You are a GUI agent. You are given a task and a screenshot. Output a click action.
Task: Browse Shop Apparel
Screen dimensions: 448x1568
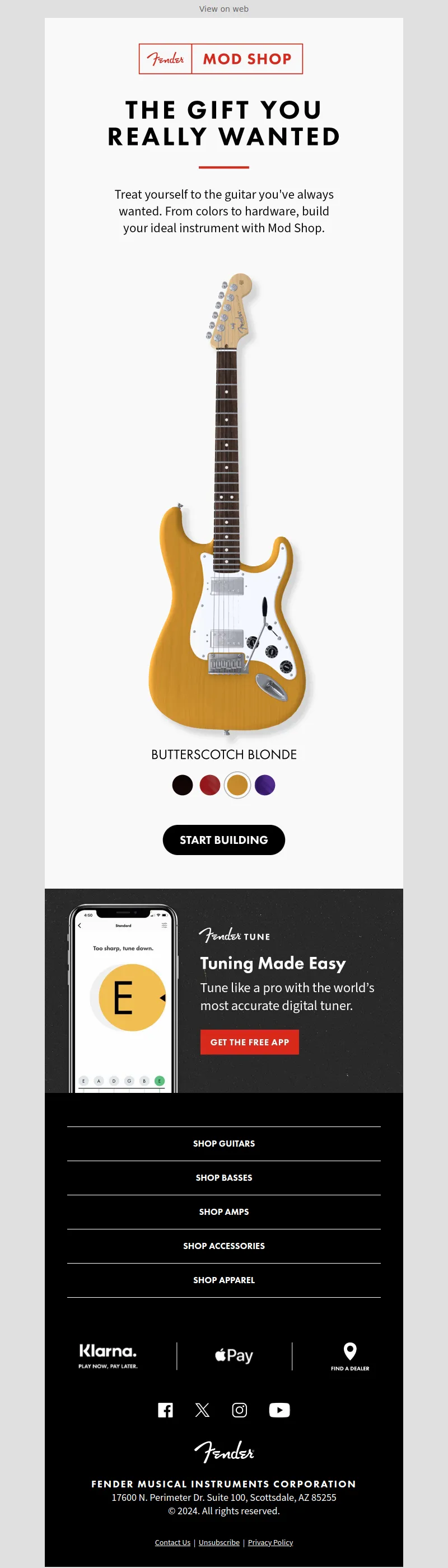[x=223, y=1279]
